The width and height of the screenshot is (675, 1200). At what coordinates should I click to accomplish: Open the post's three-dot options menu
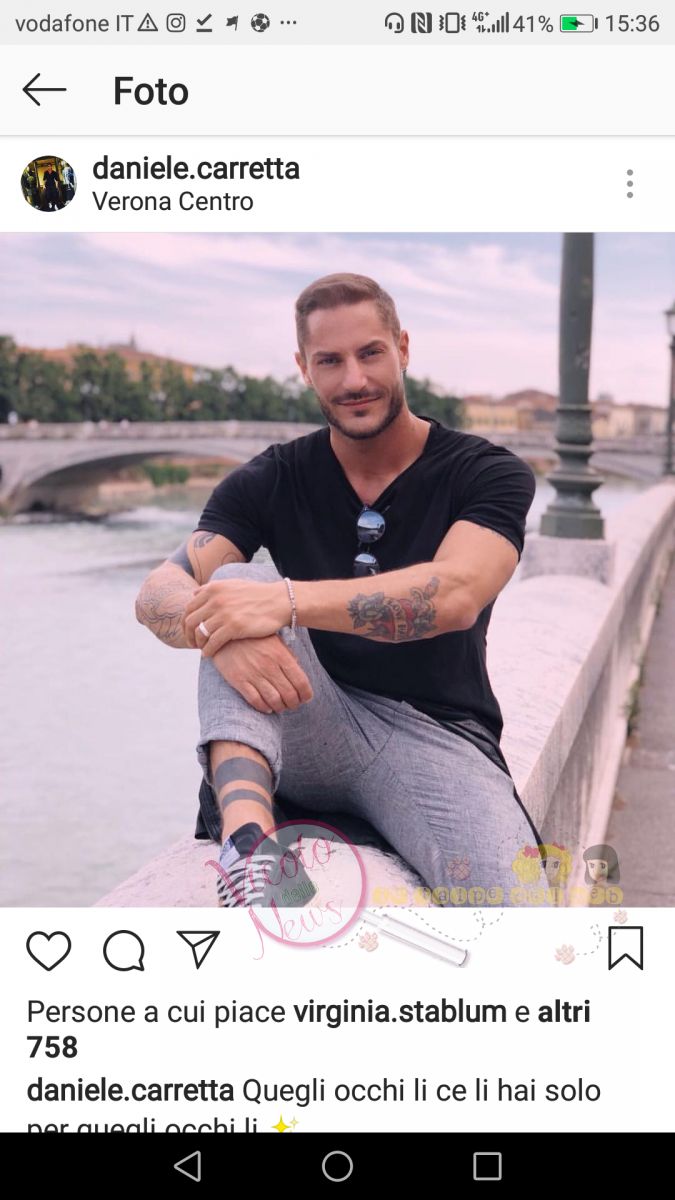(629, 184)
